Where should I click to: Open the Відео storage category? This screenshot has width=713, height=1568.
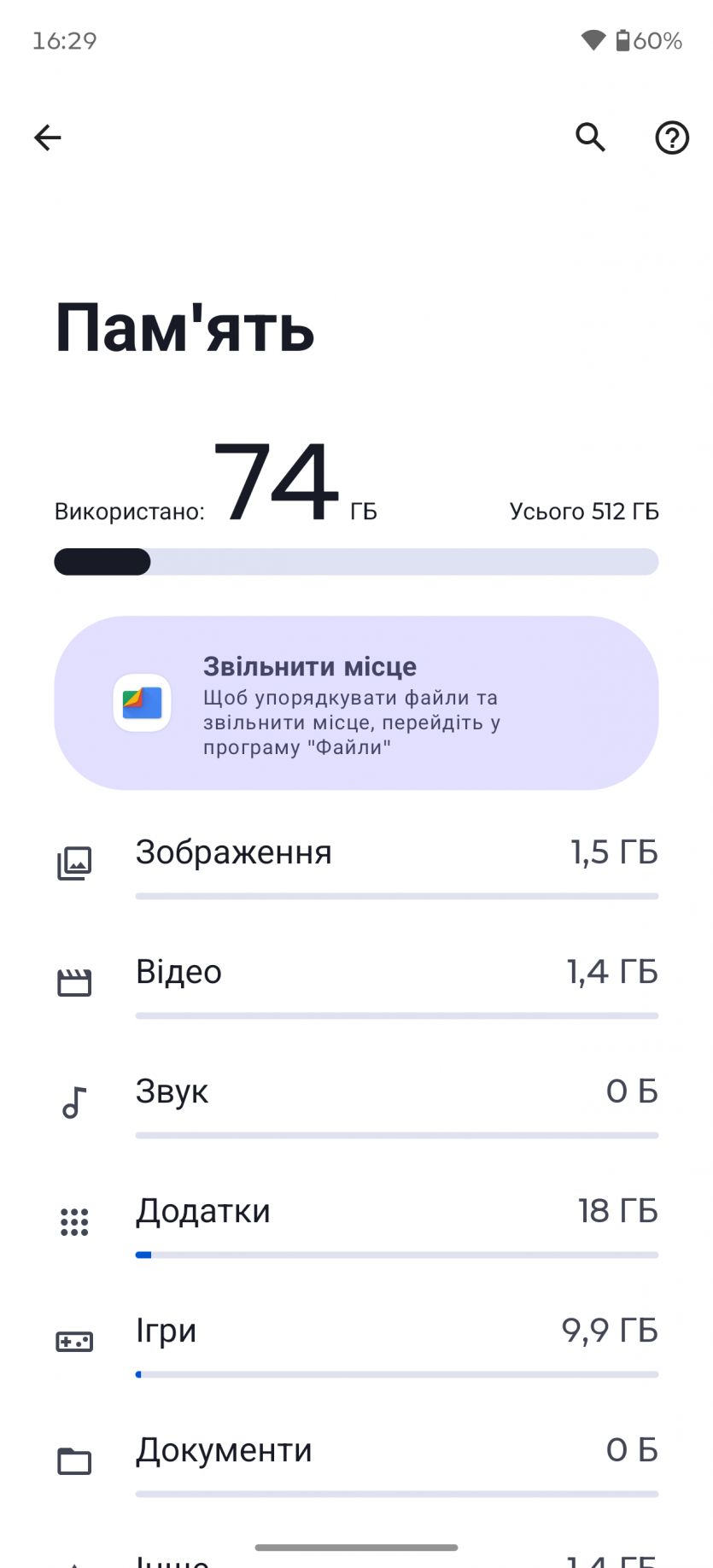[356, 982]
